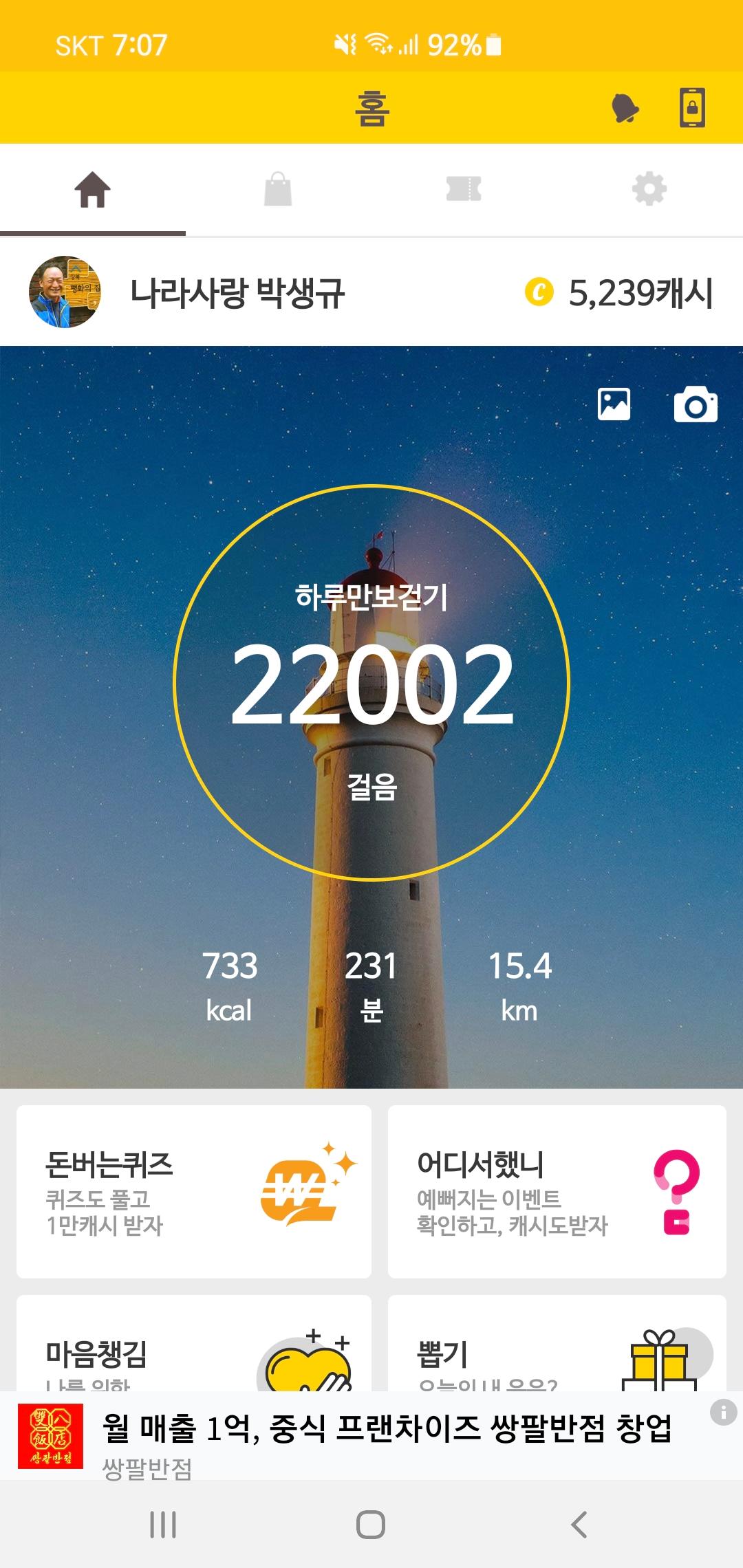The width and height of the screenshot is (743, 1568).
Task: Open recent apps from the navigation bar
Action: coord(164,1524)
